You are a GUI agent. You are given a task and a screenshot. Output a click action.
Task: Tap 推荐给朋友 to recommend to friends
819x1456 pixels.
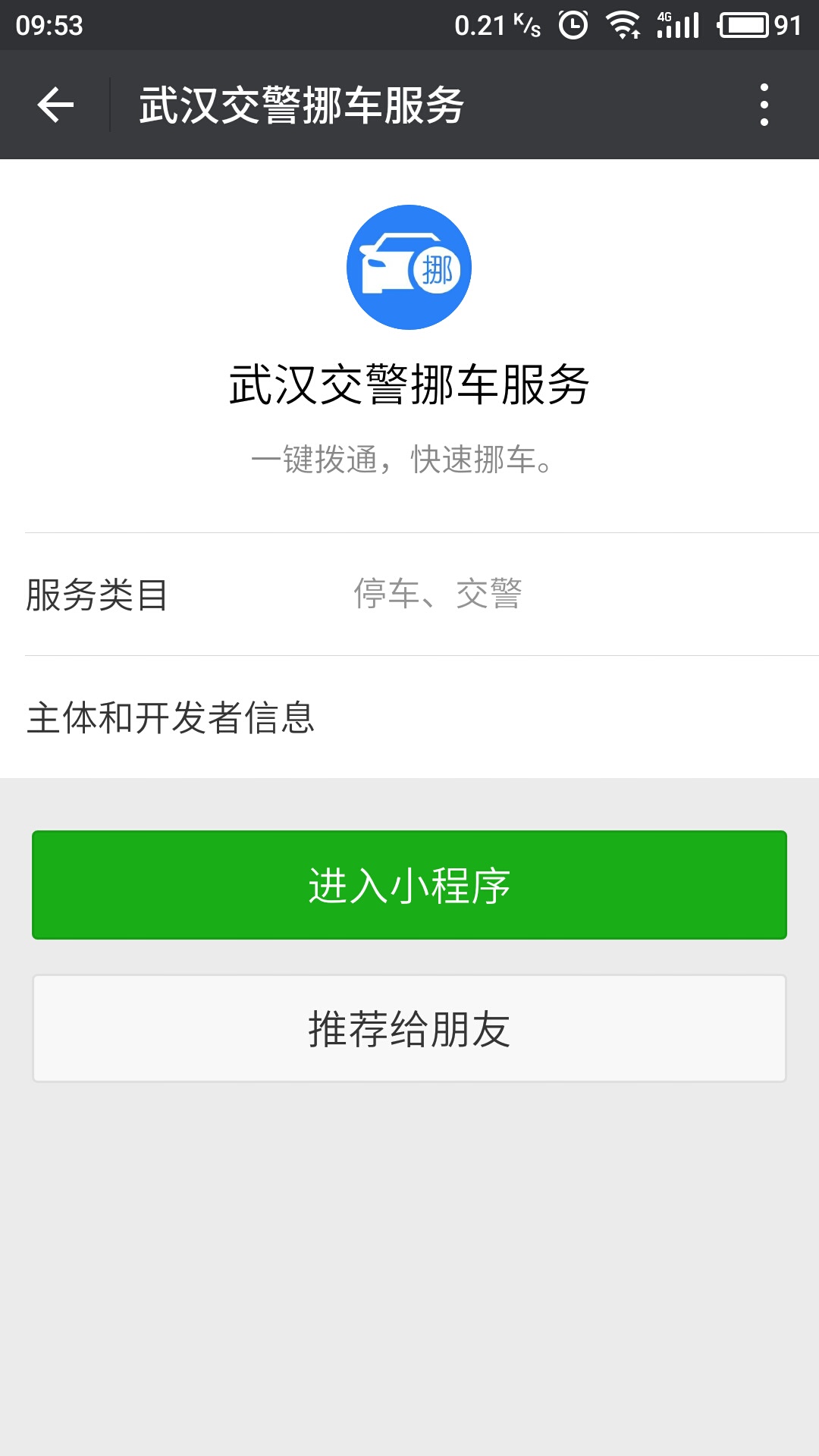[409, 1028]
